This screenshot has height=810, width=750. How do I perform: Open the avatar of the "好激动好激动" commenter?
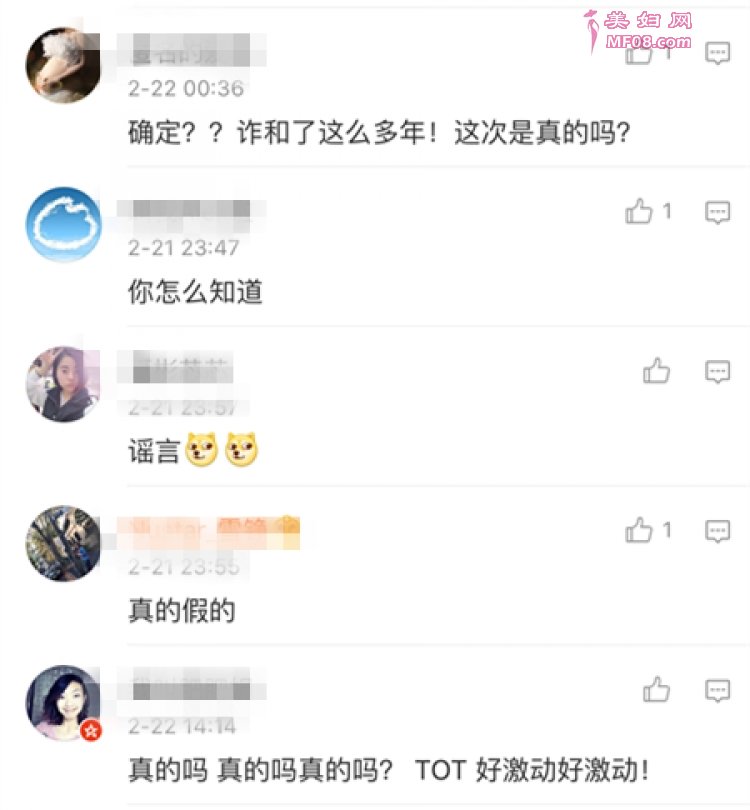[63, 702]
